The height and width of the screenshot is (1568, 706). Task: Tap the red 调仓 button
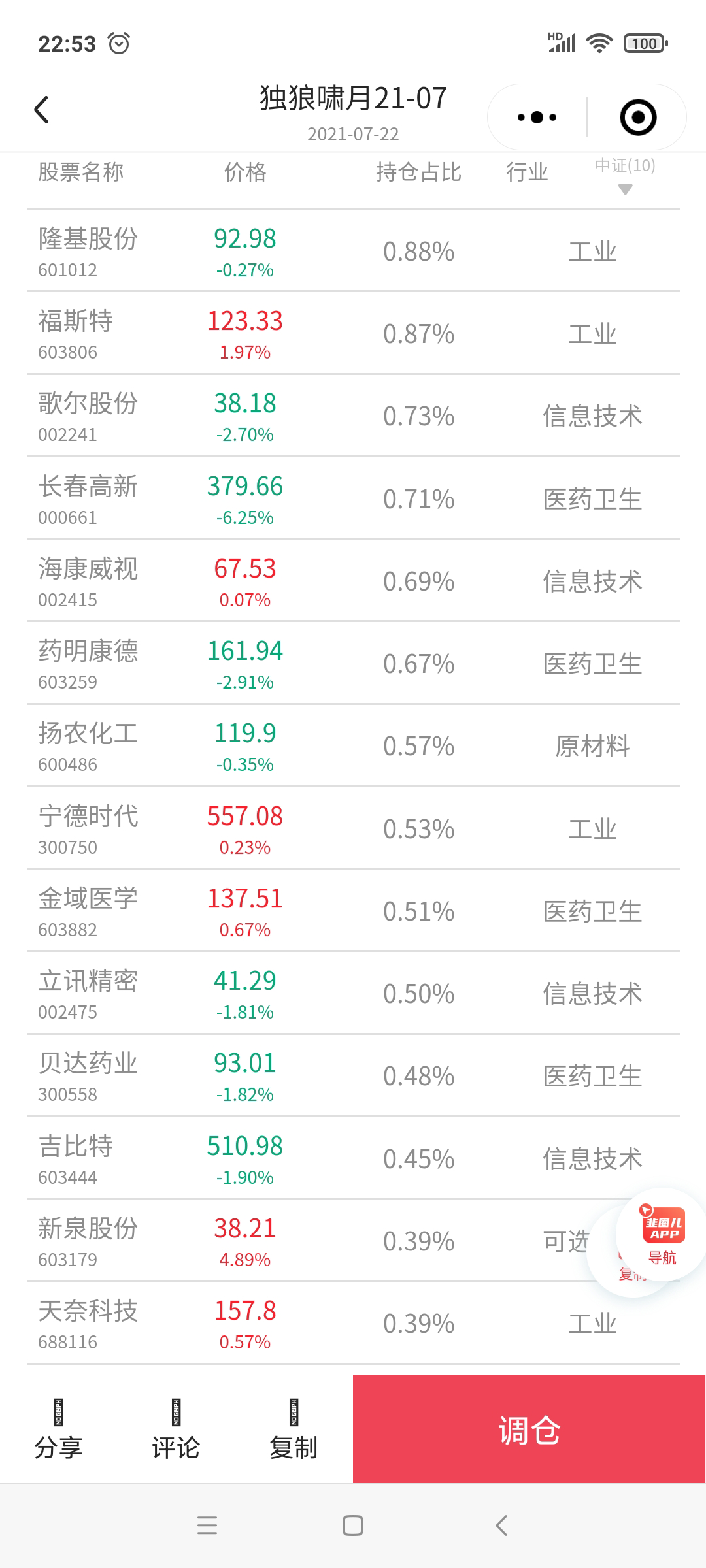(x=529, y=1429)
